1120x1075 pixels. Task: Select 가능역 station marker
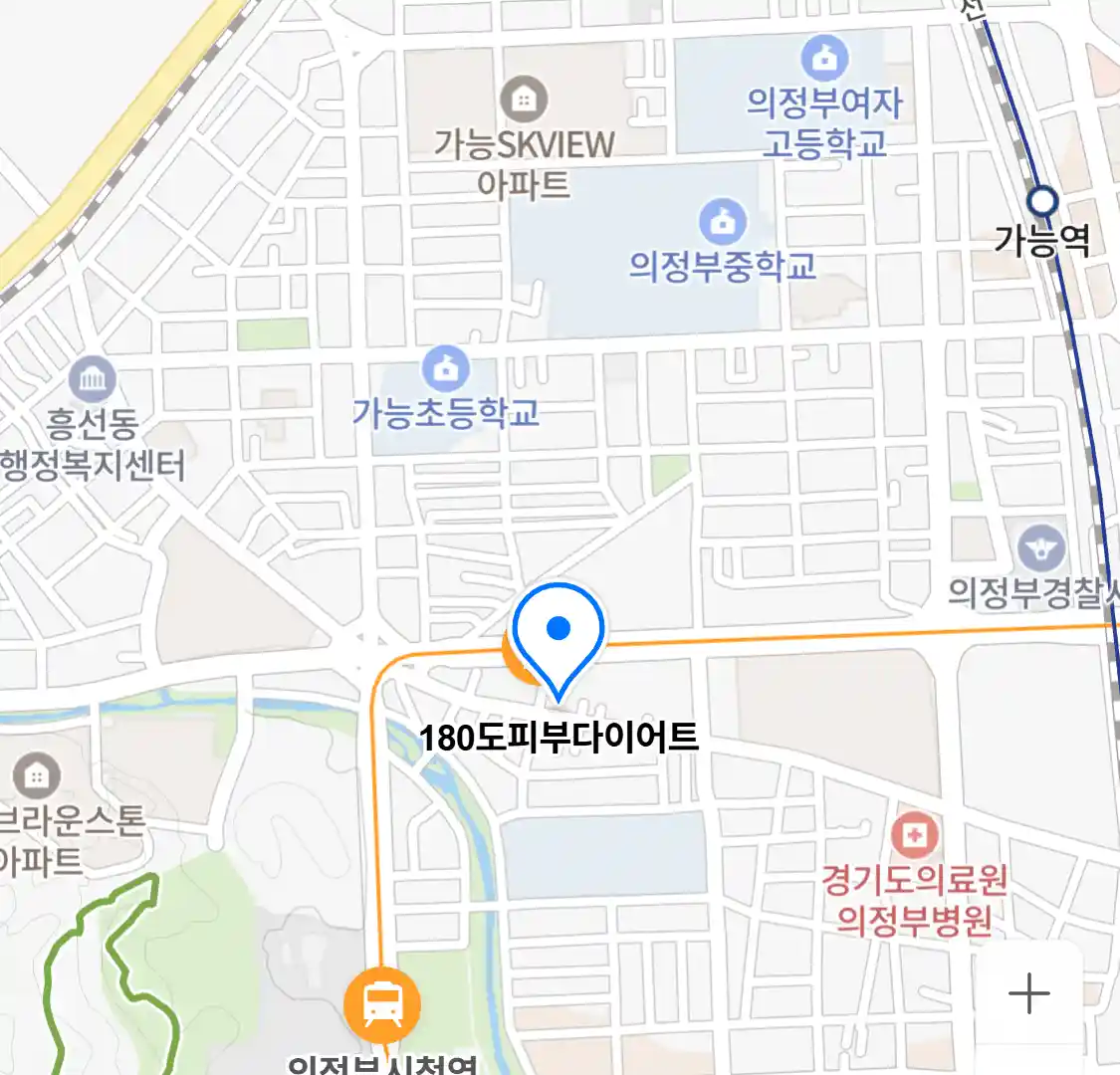(x=1042, y=202)
